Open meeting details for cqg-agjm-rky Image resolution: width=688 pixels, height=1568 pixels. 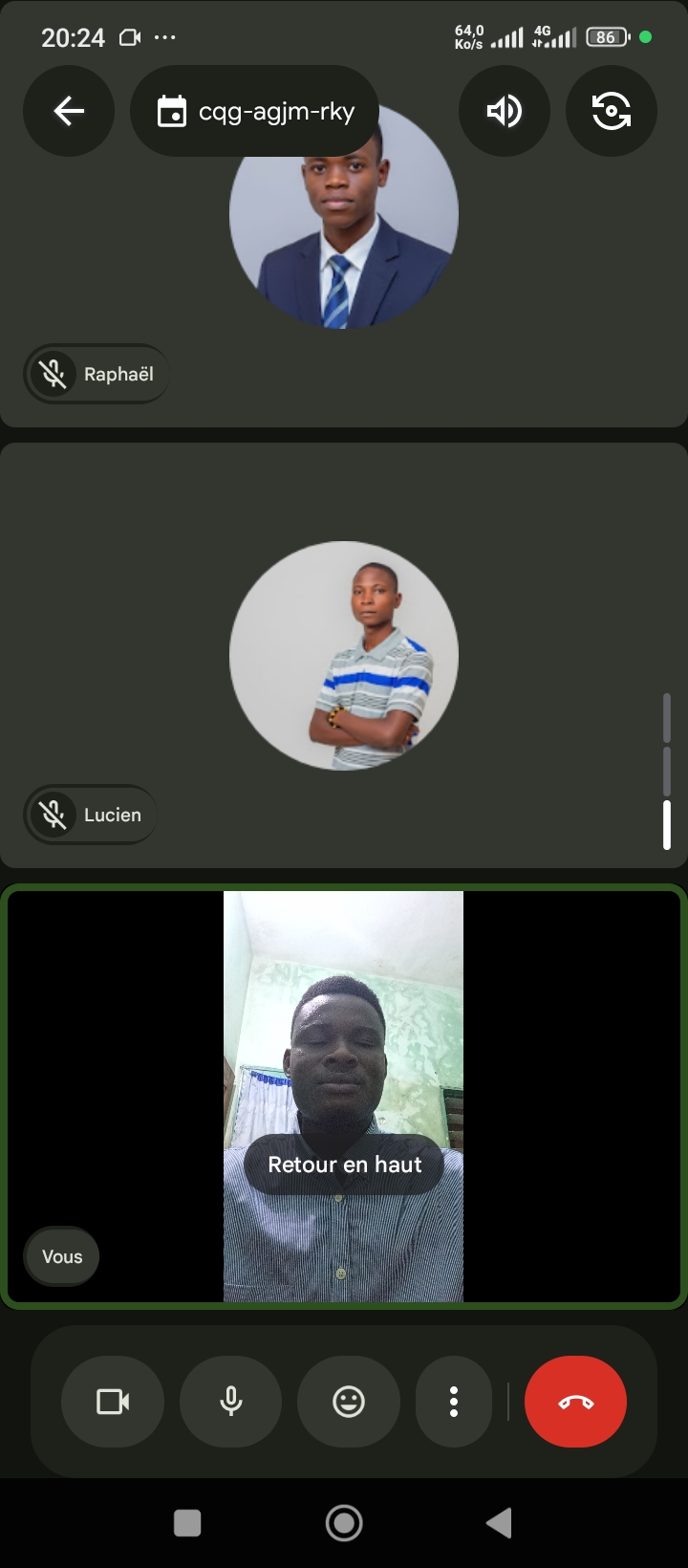tap(255, 111)
